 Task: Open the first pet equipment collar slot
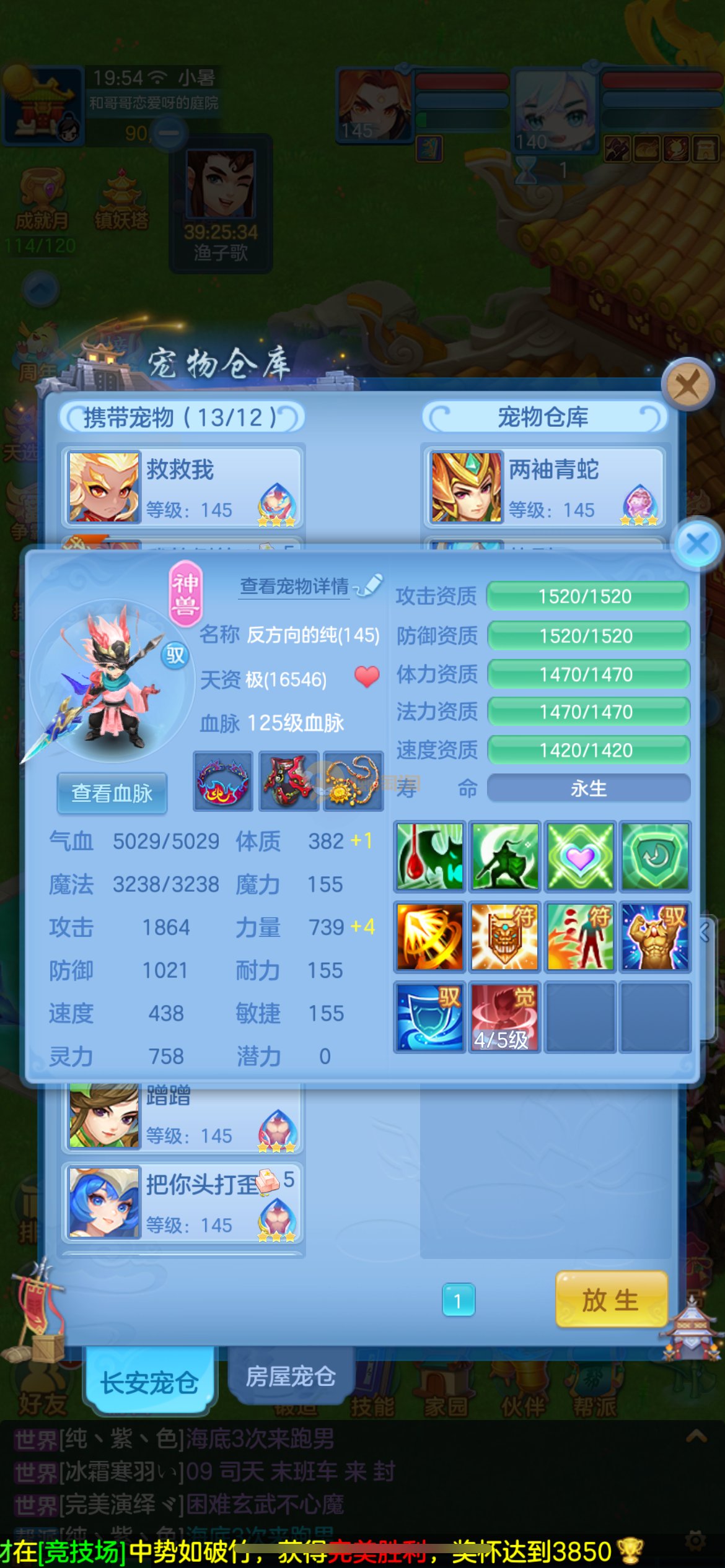click(x=223, y=782)
